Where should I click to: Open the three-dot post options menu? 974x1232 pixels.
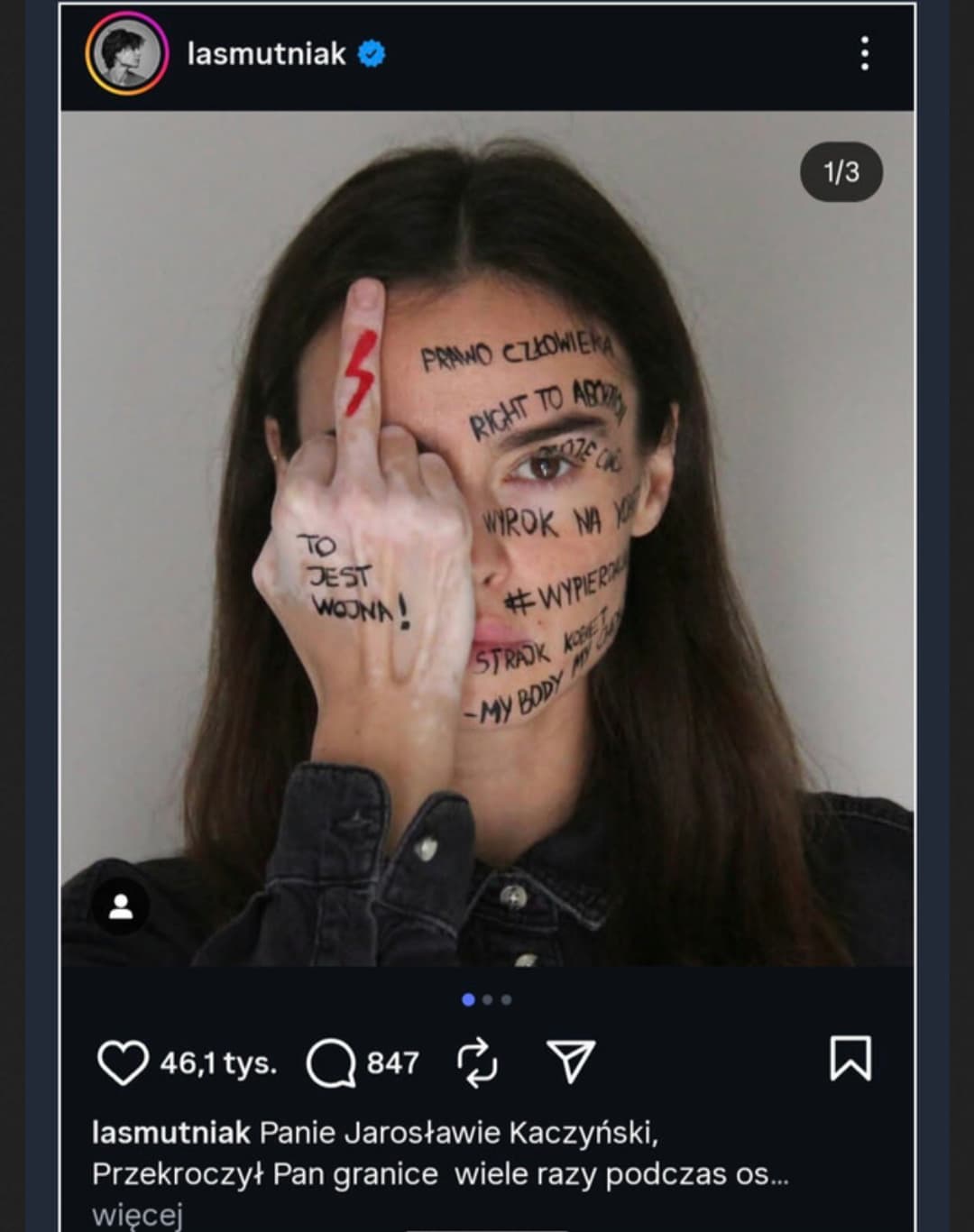point(864,54)
